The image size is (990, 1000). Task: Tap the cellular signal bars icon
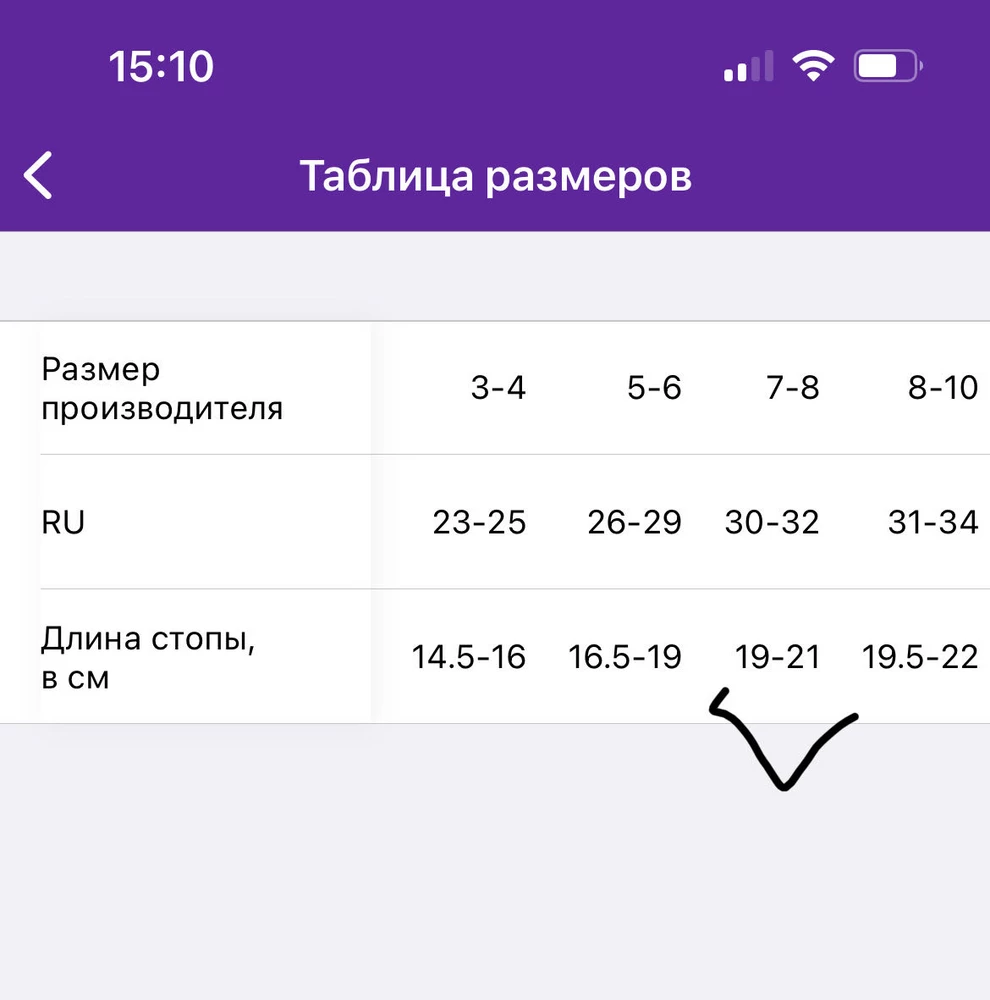pyautogui.click(x=748, y=65)
